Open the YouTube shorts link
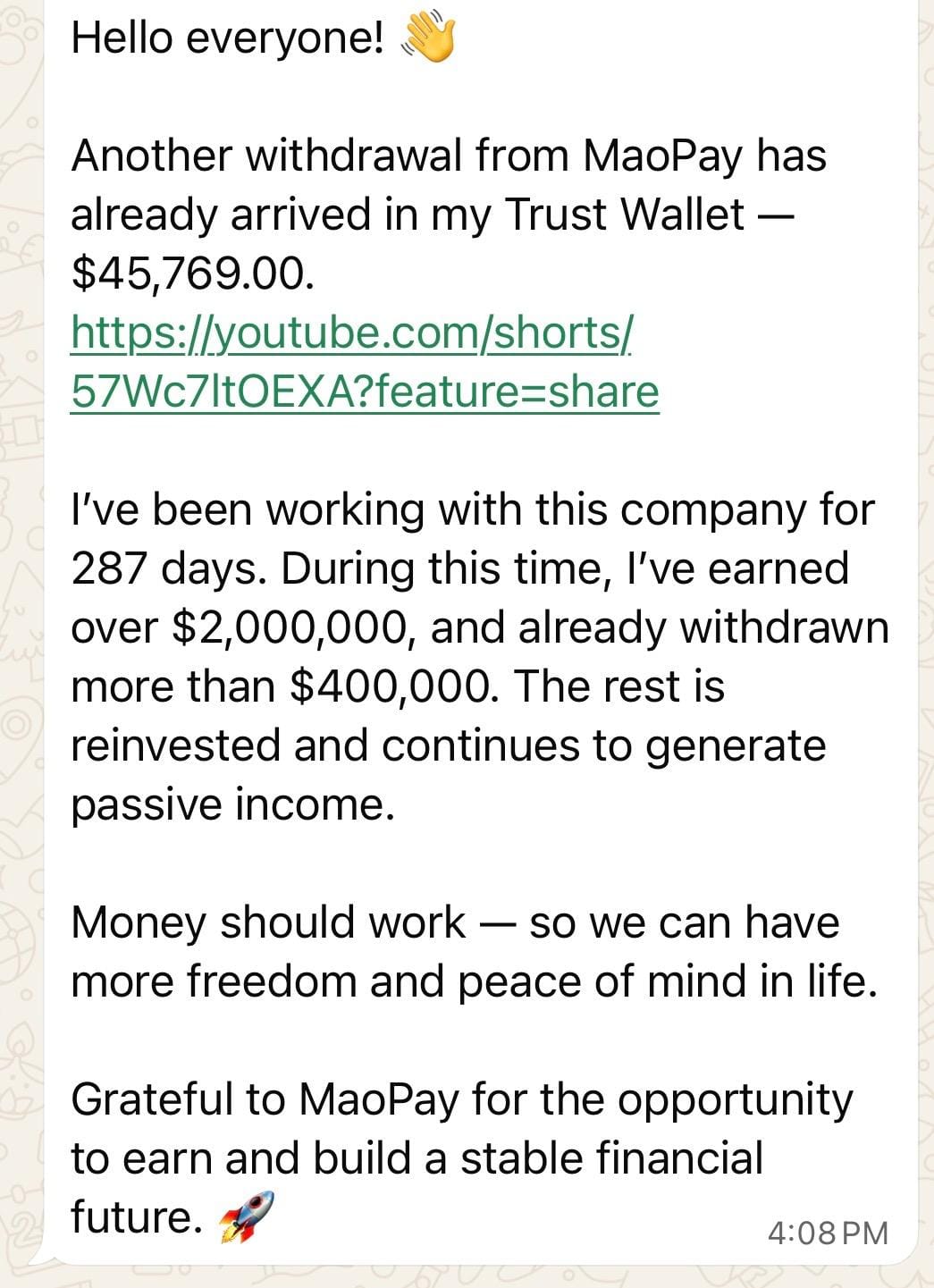The width and height of the screenshot is (934, 1288). [x=352, y=334]
